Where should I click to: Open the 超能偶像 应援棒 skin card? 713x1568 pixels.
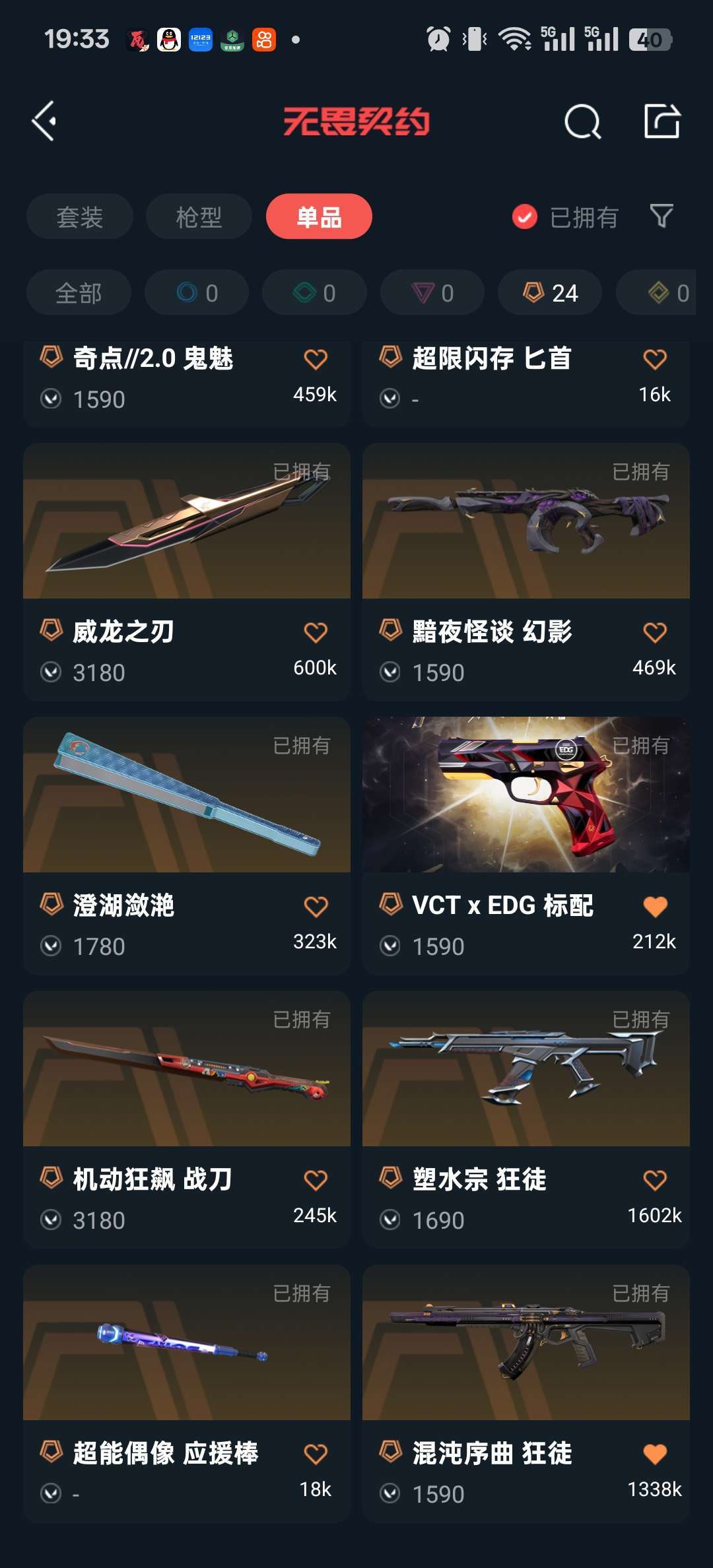[187, 1394]
